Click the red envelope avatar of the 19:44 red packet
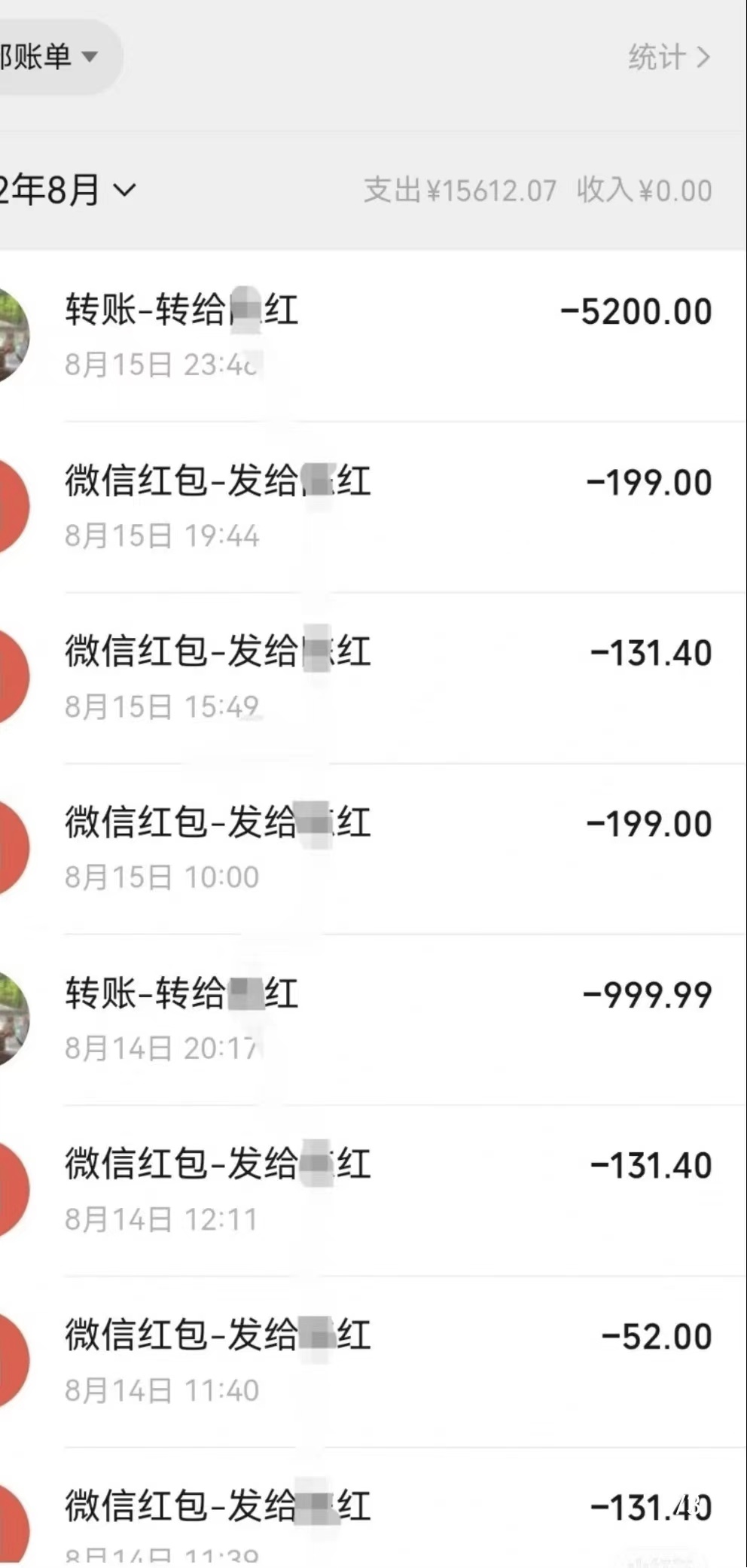747x1568 pixels. coord(11,505)
